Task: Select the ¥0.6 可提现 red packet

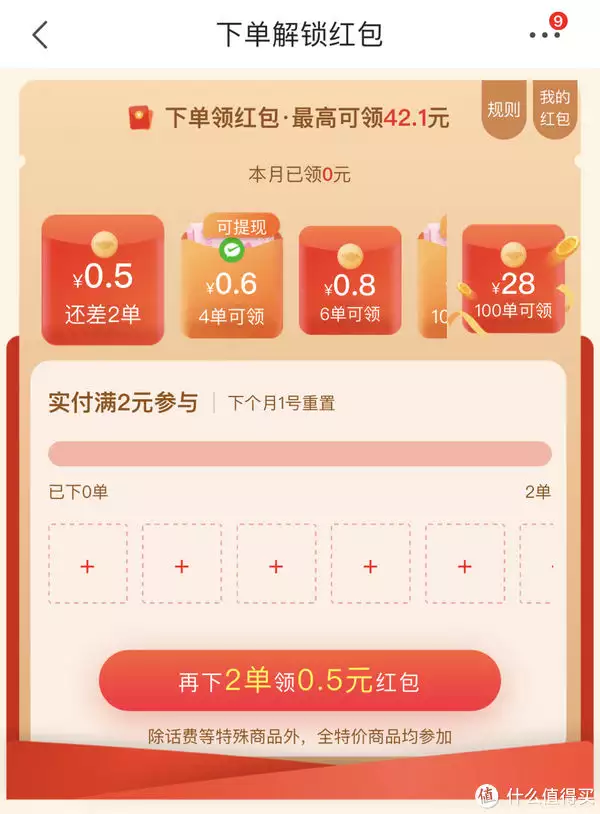Action: (232, 284)
